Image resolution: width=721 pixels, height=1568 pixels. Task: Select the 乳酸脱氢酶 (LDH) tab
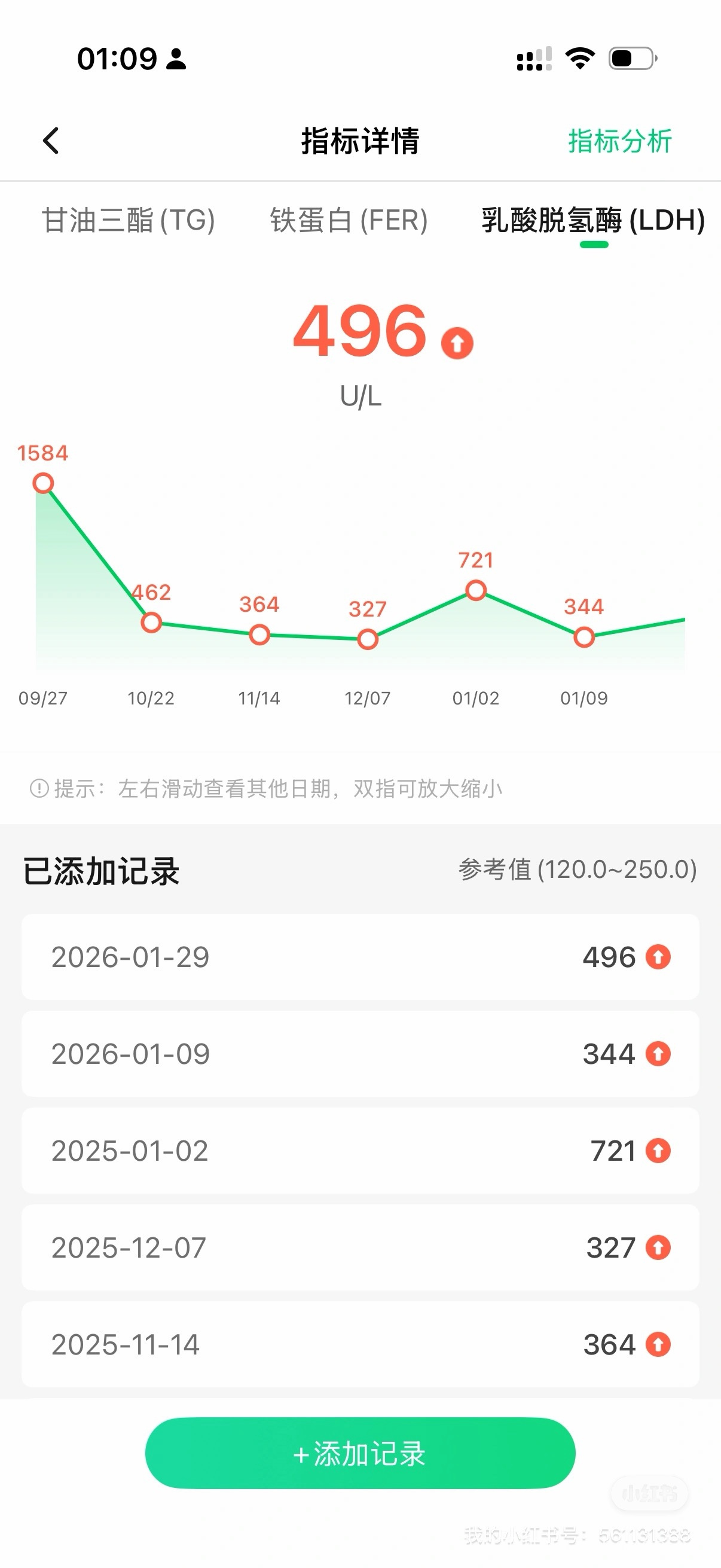593,220
